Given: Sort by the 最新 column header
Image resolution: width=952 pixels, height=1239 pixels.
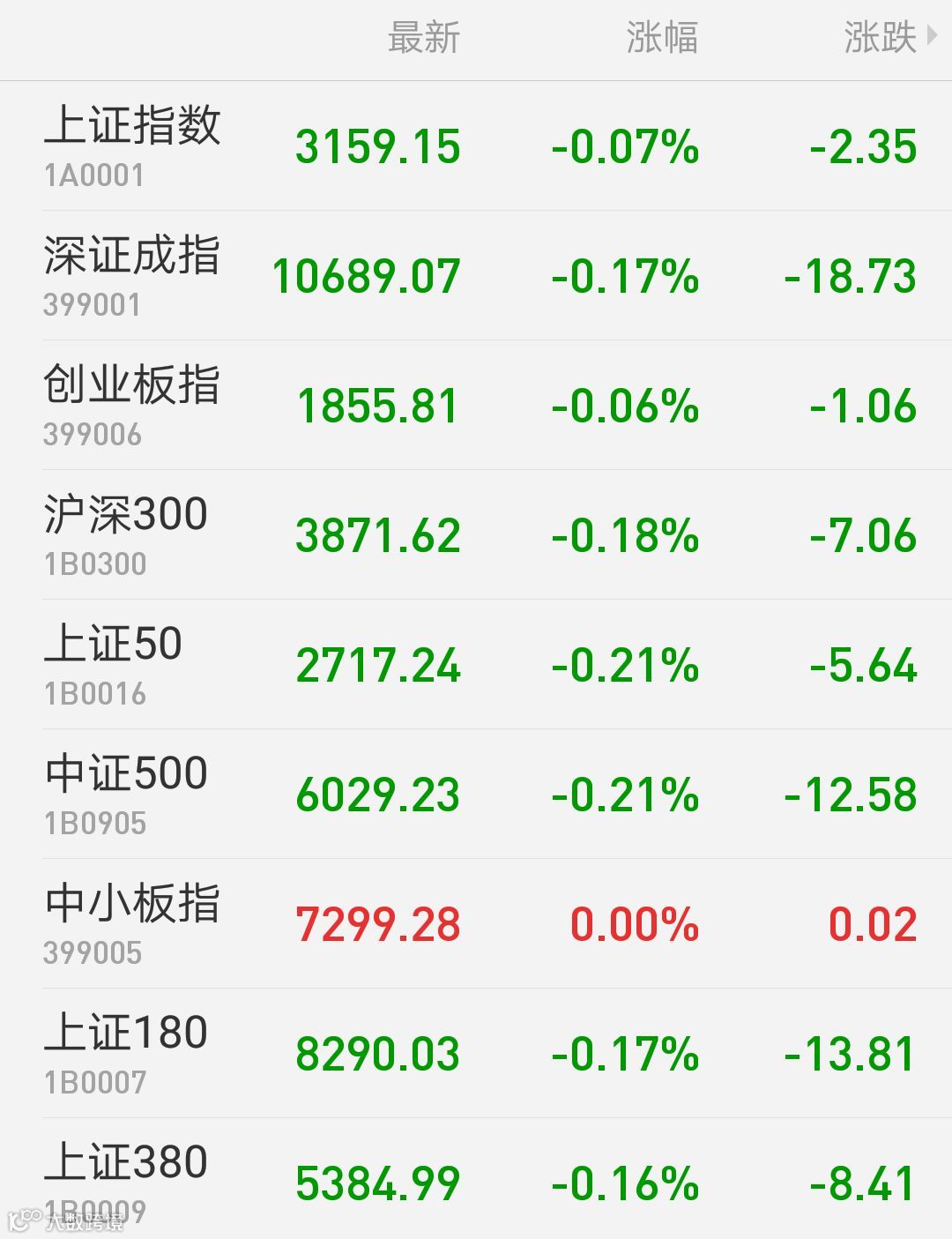Looking at the screenshot, I should pos(424,39).
